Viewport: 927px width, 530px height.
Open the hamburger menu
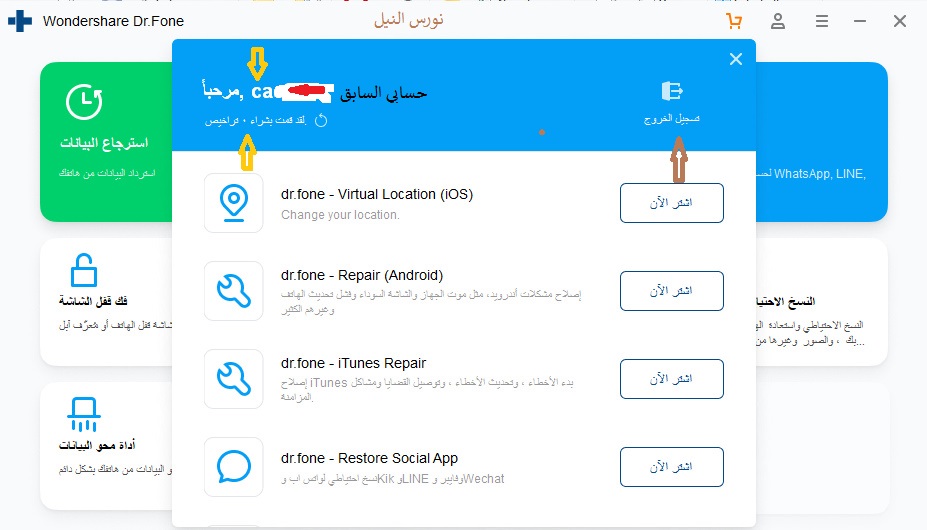click(821, 21)
